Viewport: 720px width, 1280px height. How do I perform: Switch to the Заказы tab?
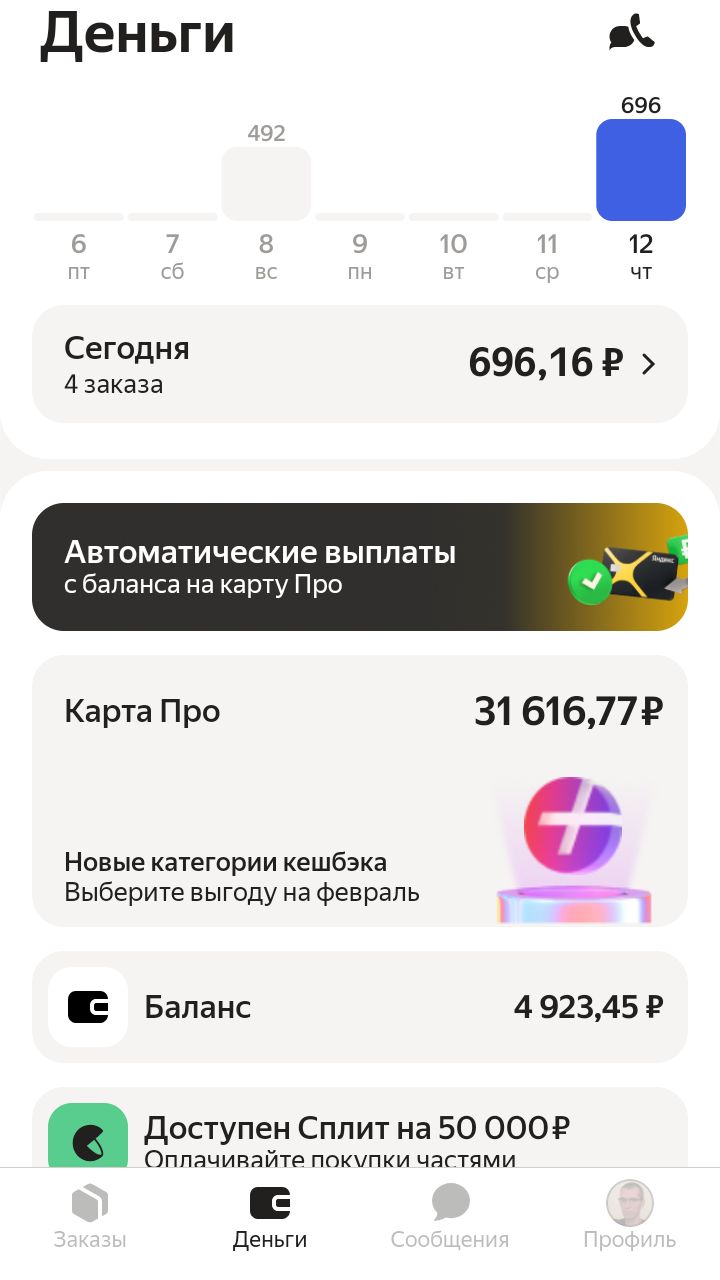point(90,1217)
